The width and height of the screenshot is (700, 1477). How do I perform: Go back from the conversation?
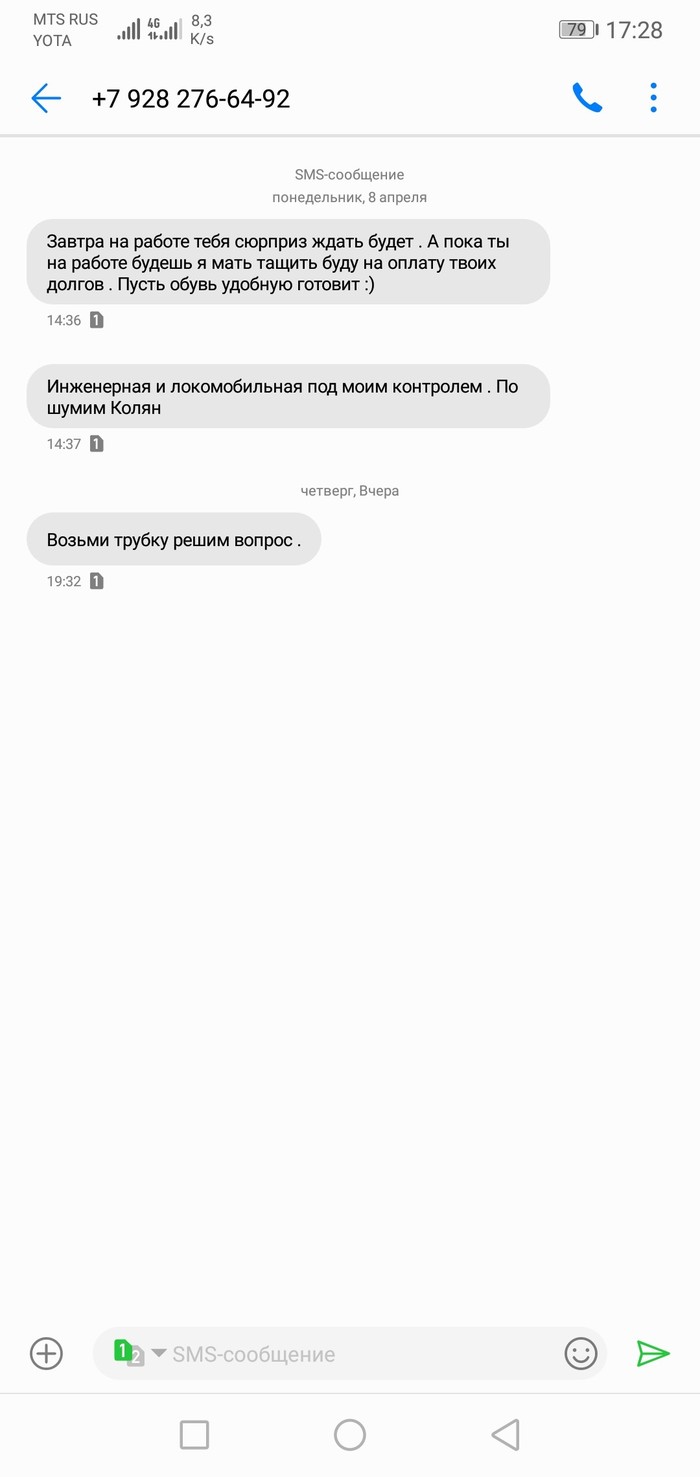click(46, 98)
